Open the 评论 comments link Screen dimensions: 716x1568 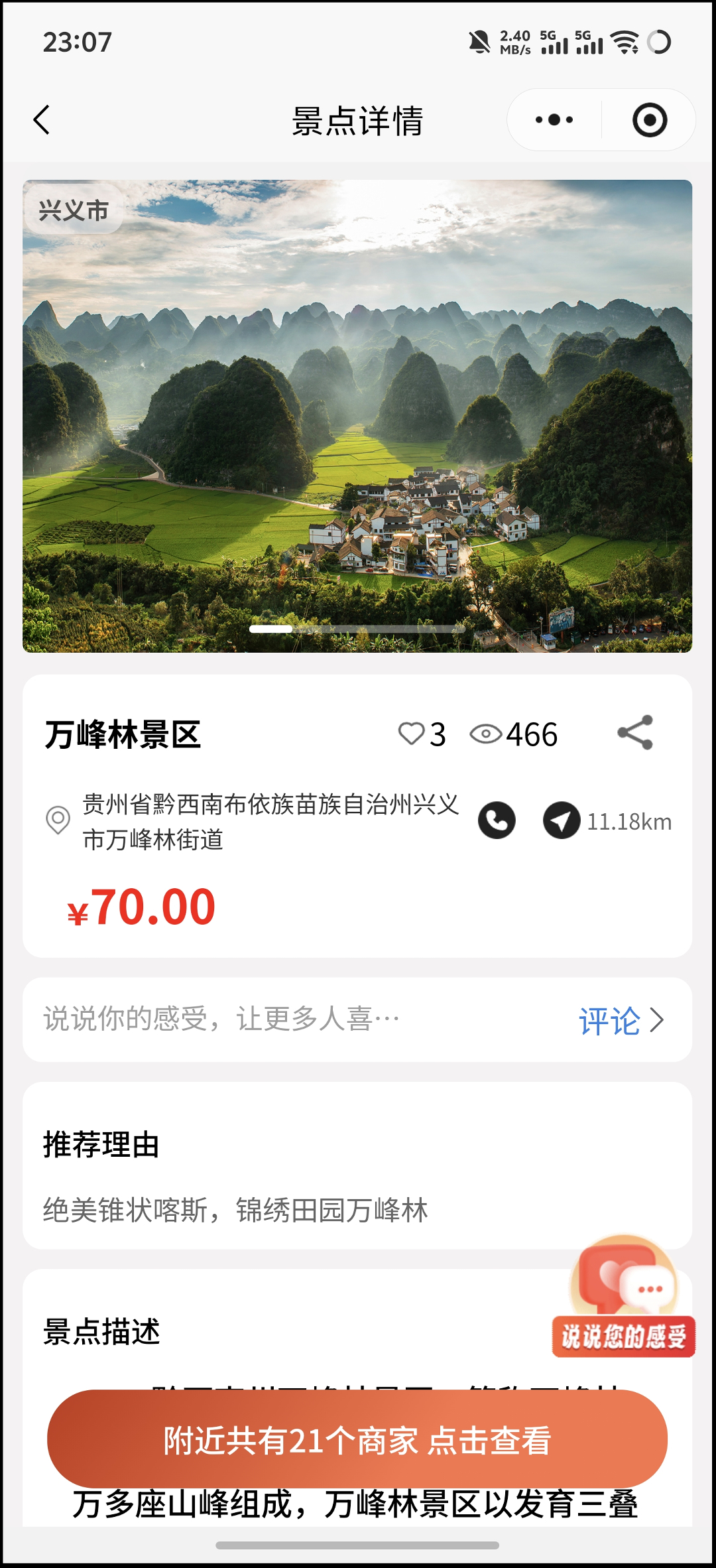(621, 1020)
